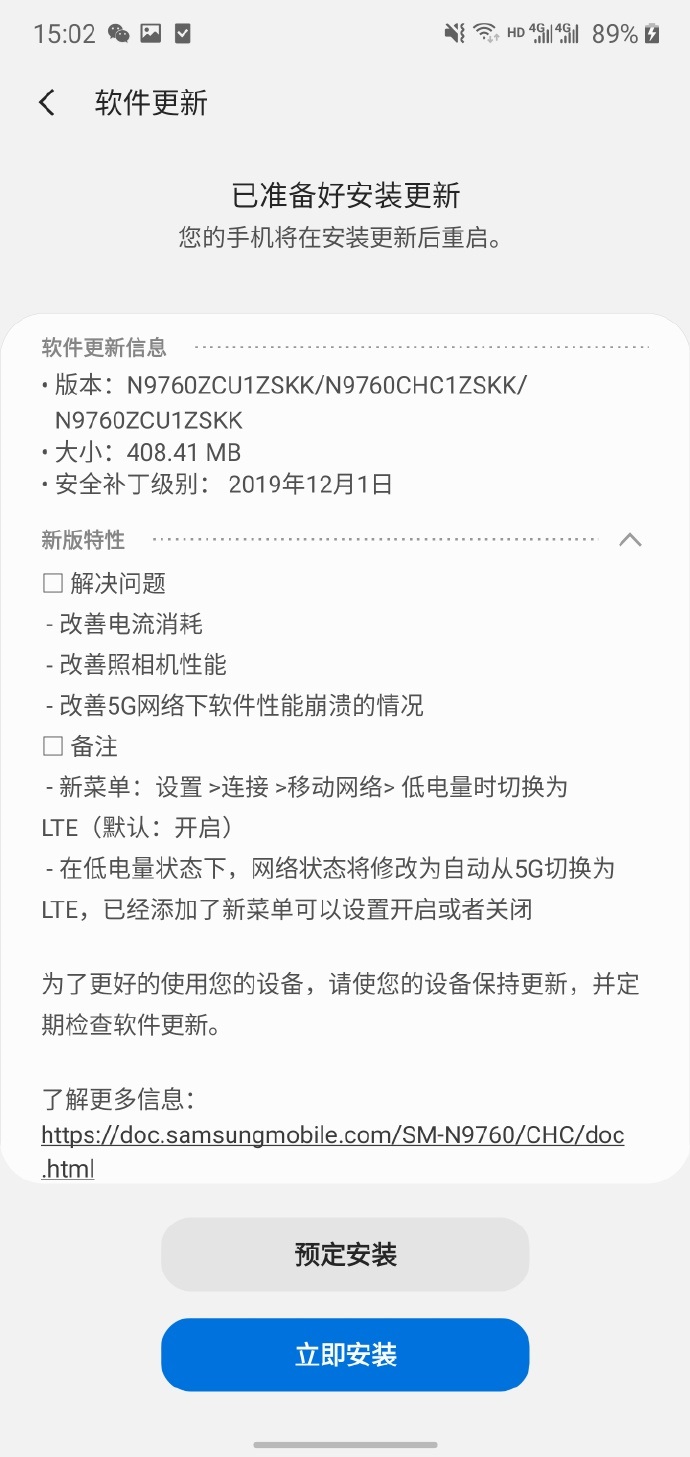The width and height of the screenshot is (690, 1457).
Task: Tap the 立即安装 button
Action: pyautogui.click(x=345, y=1355)
